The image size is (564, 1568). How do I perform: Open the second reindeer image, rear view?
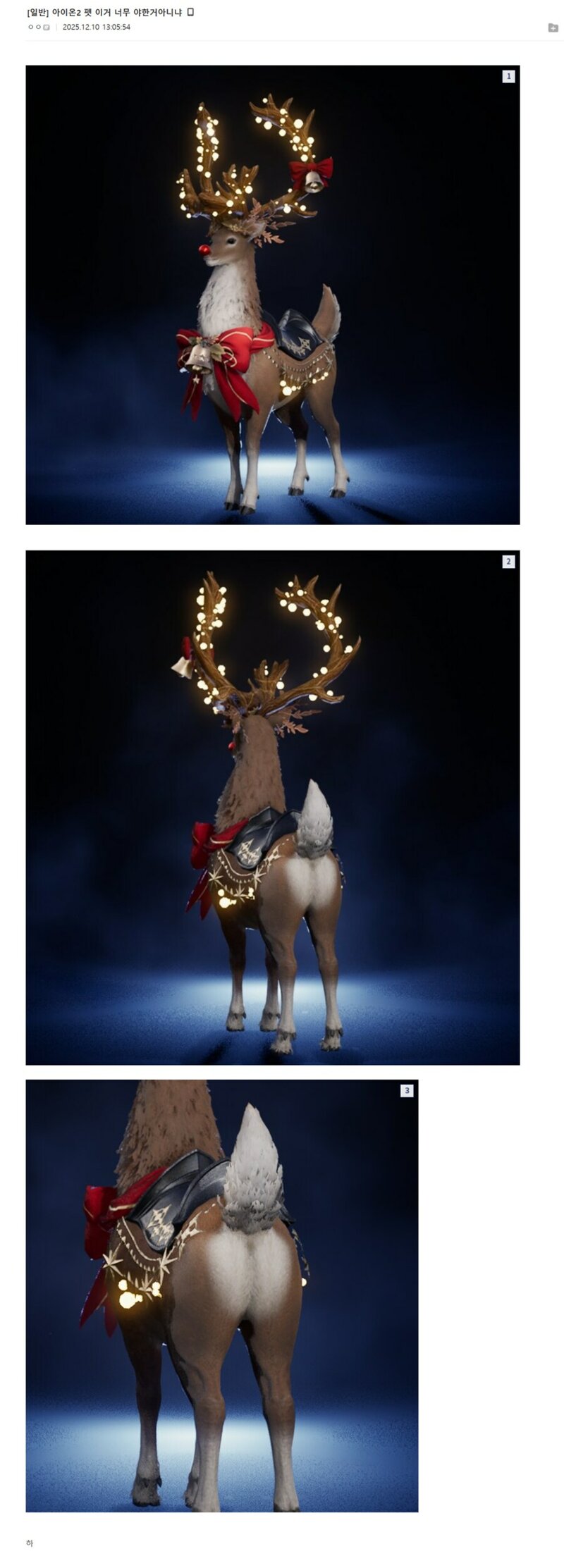[x=272, y=807]
